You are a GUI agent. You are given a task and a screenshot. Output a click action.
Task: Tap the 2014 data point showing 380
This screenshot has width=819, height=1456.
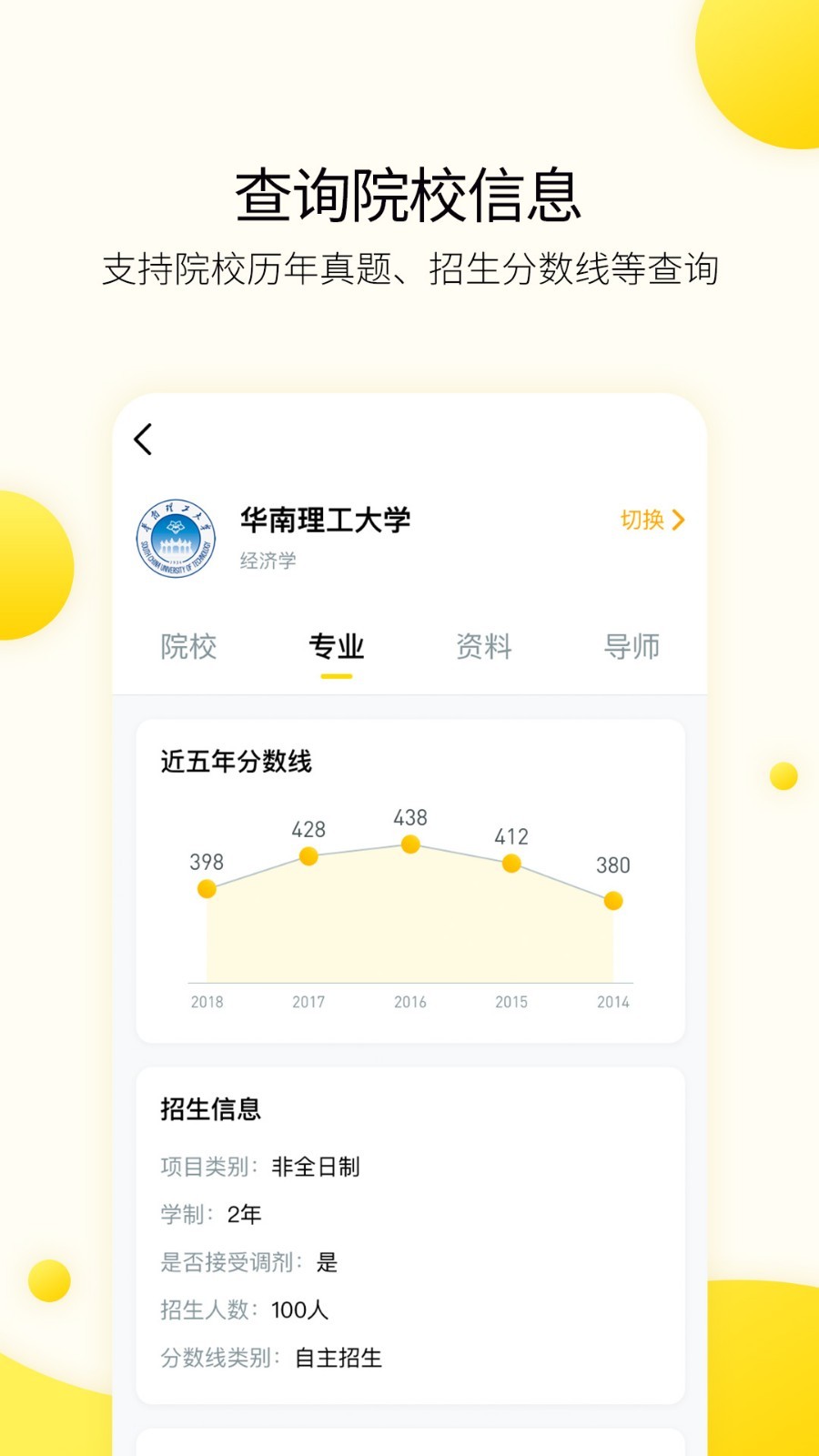(612, 902)
